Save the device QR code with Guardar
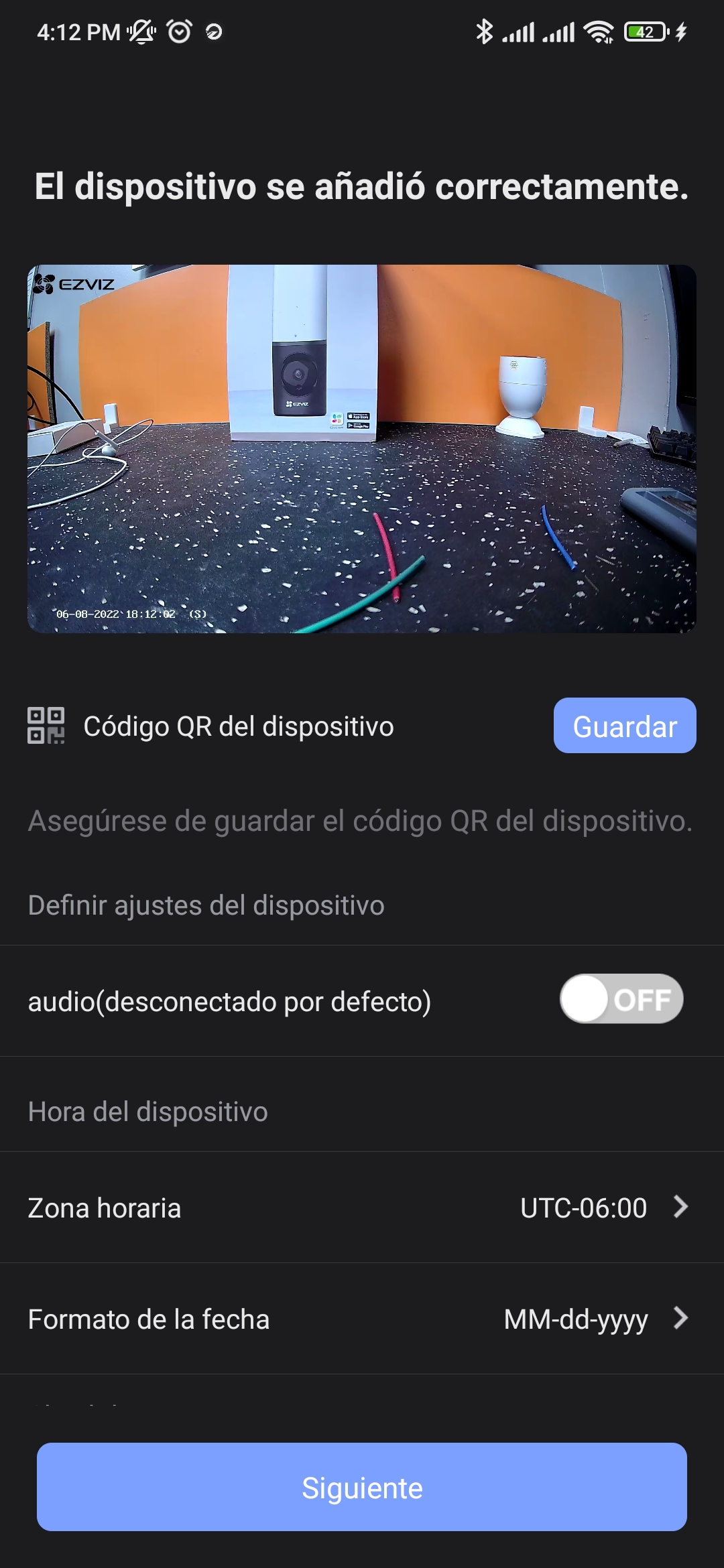This screenshot has height=1568, width=724. click(624, 726)
